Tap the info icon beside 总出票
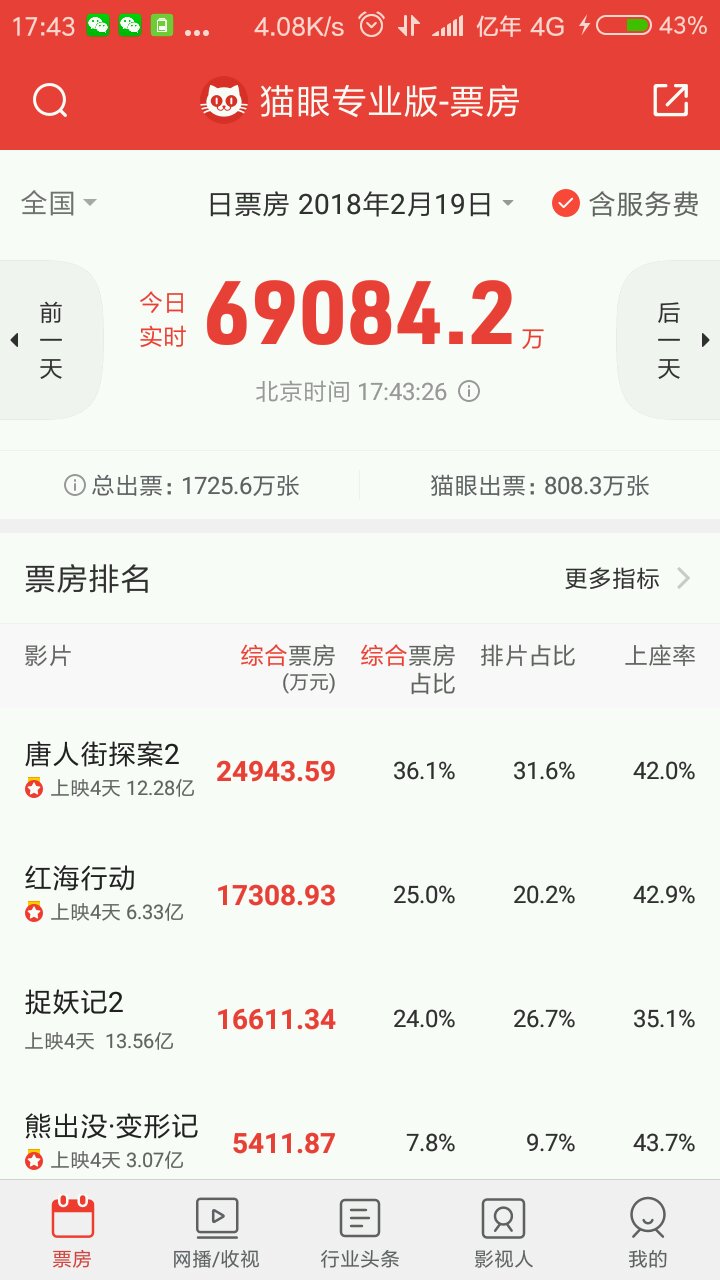Image resolution: width=720 pixels, height=1280 pixels. [74, 486]
